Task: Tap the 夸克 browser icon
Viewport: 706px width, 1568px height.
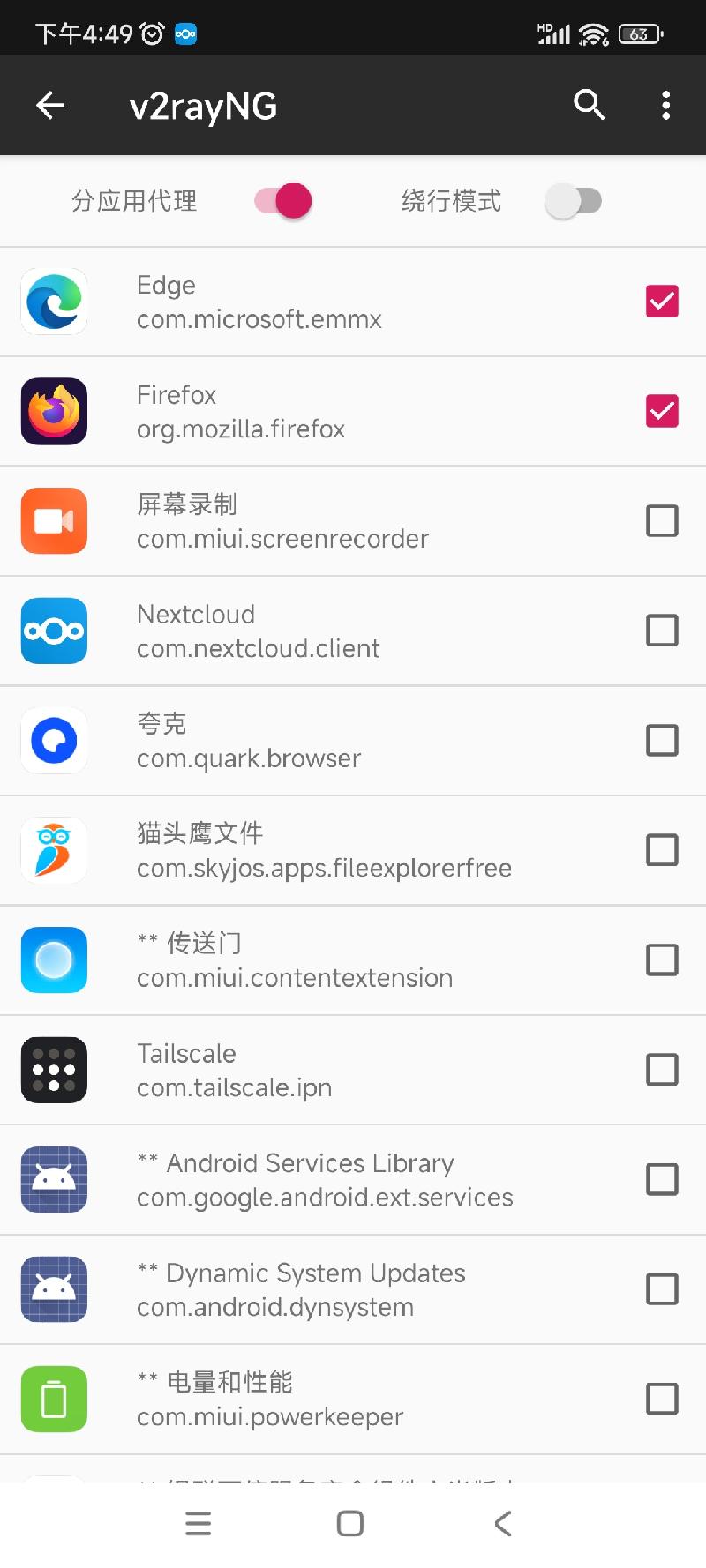Action: click(54, 741)
